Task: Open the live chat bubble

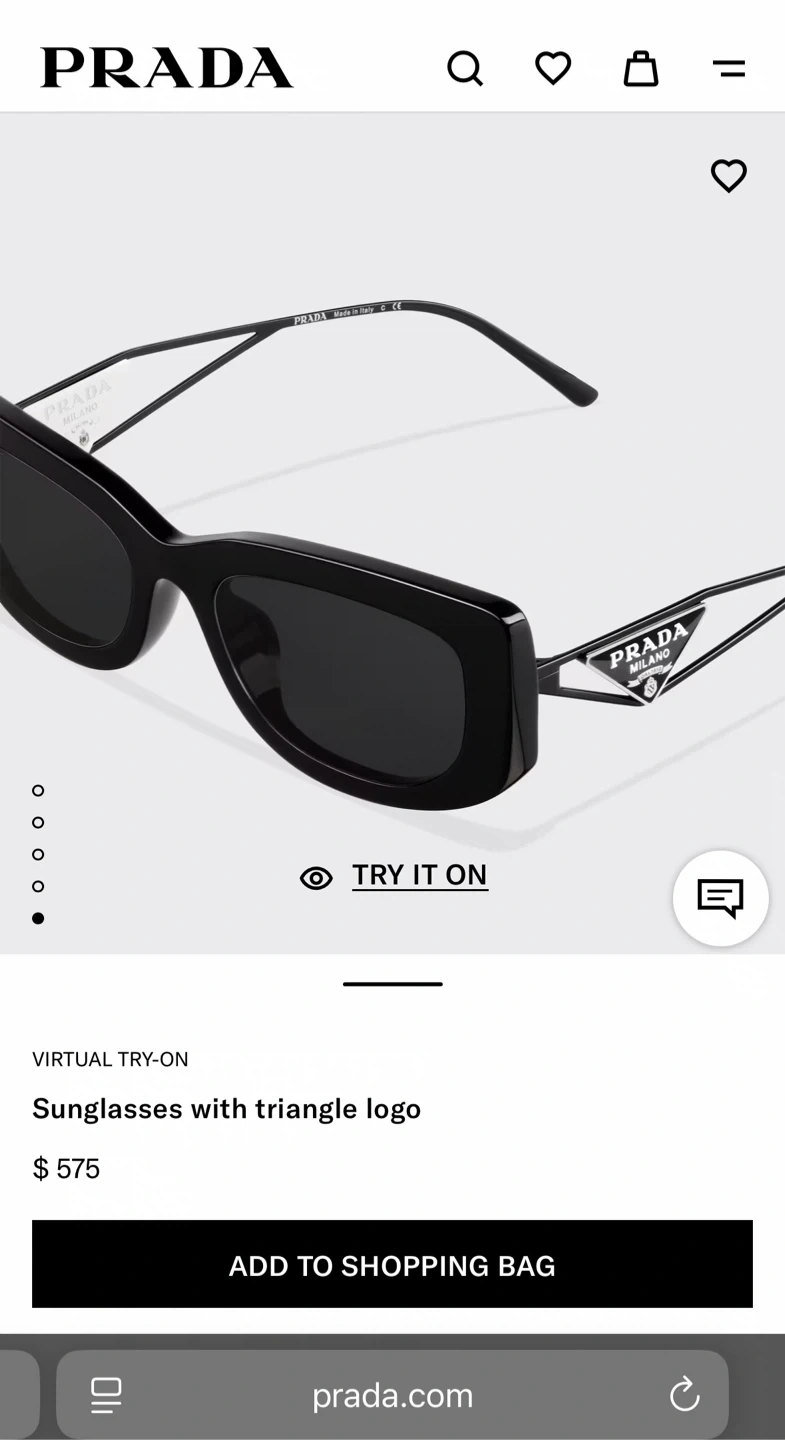Action: (720, 898)
